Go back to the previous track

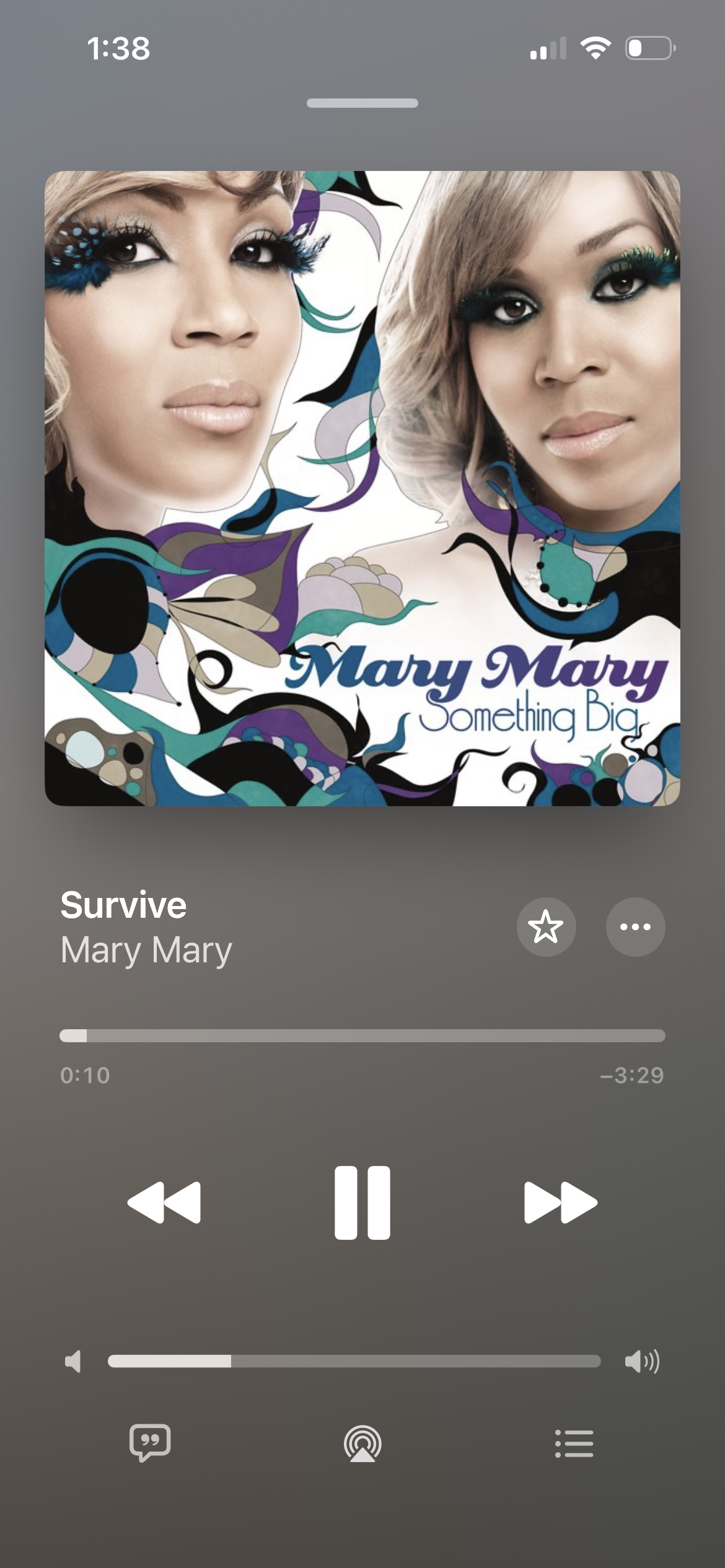pyautogui.click(x=164, y=1203)
